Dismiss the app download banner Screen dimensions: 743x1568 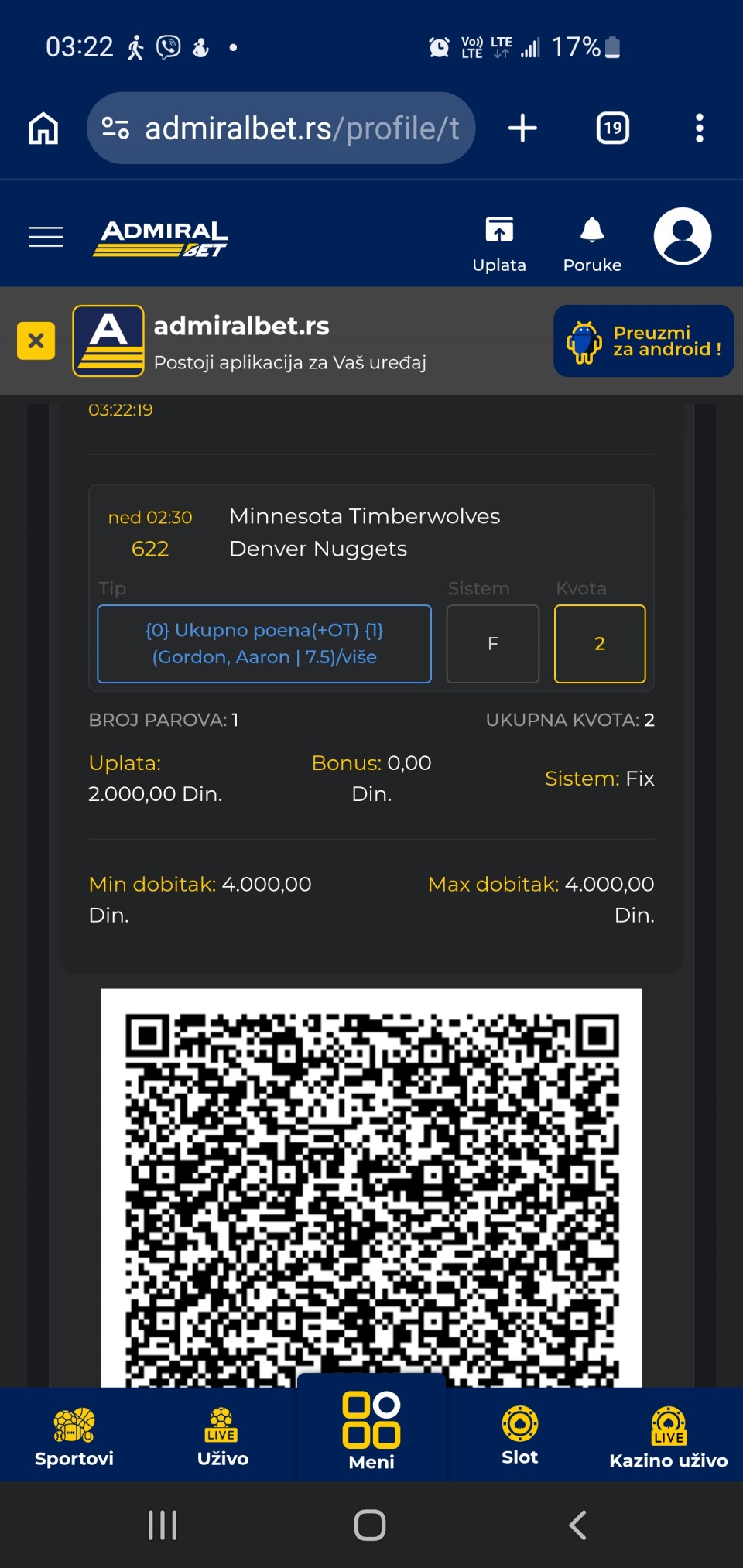click(36, 341)
